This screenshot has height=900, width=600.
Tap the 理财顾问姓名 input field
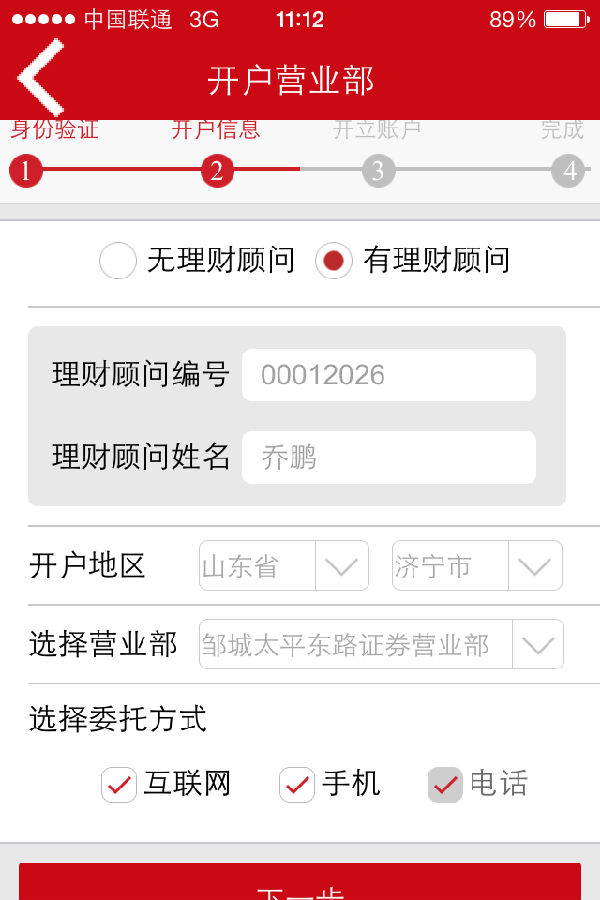388,457
